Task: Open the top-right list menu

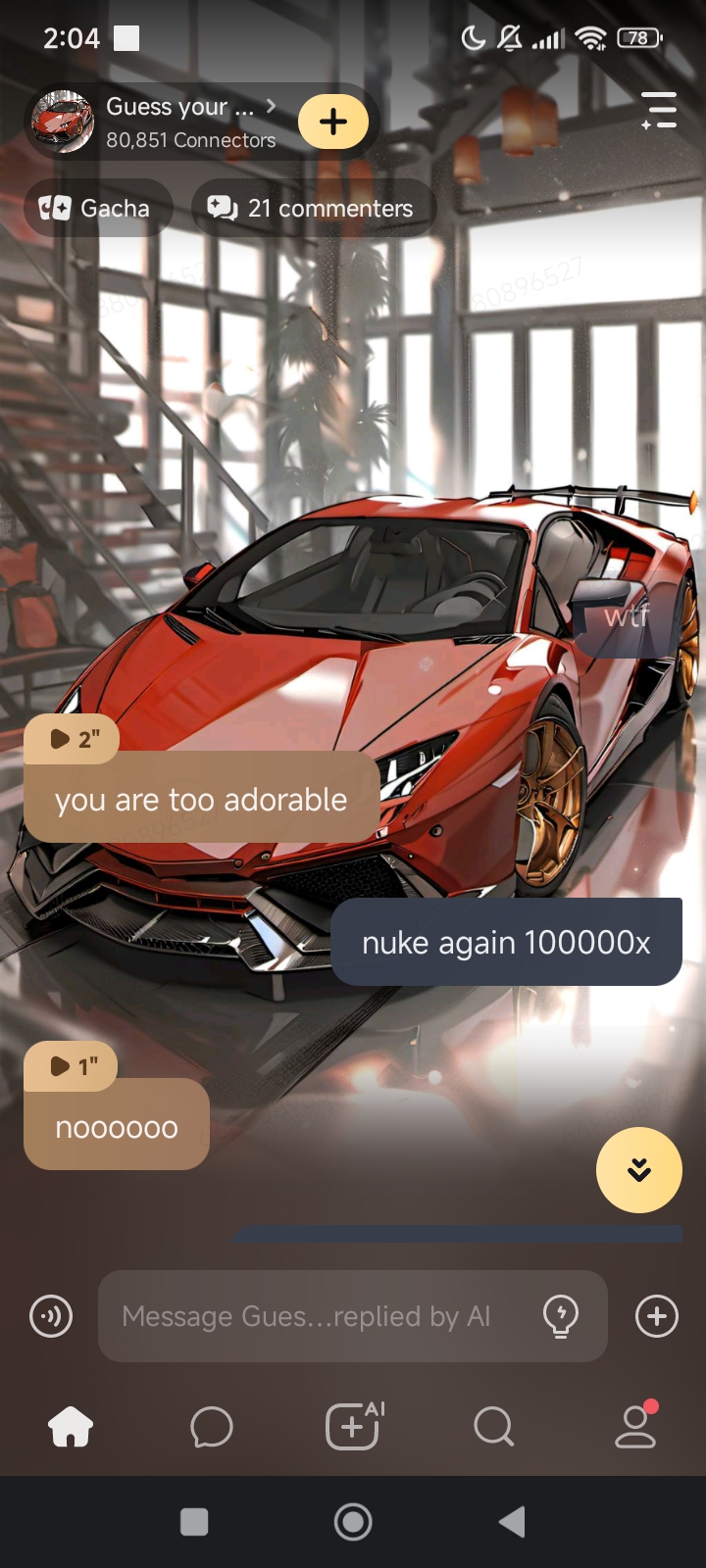Action: [x=659, y=110]
